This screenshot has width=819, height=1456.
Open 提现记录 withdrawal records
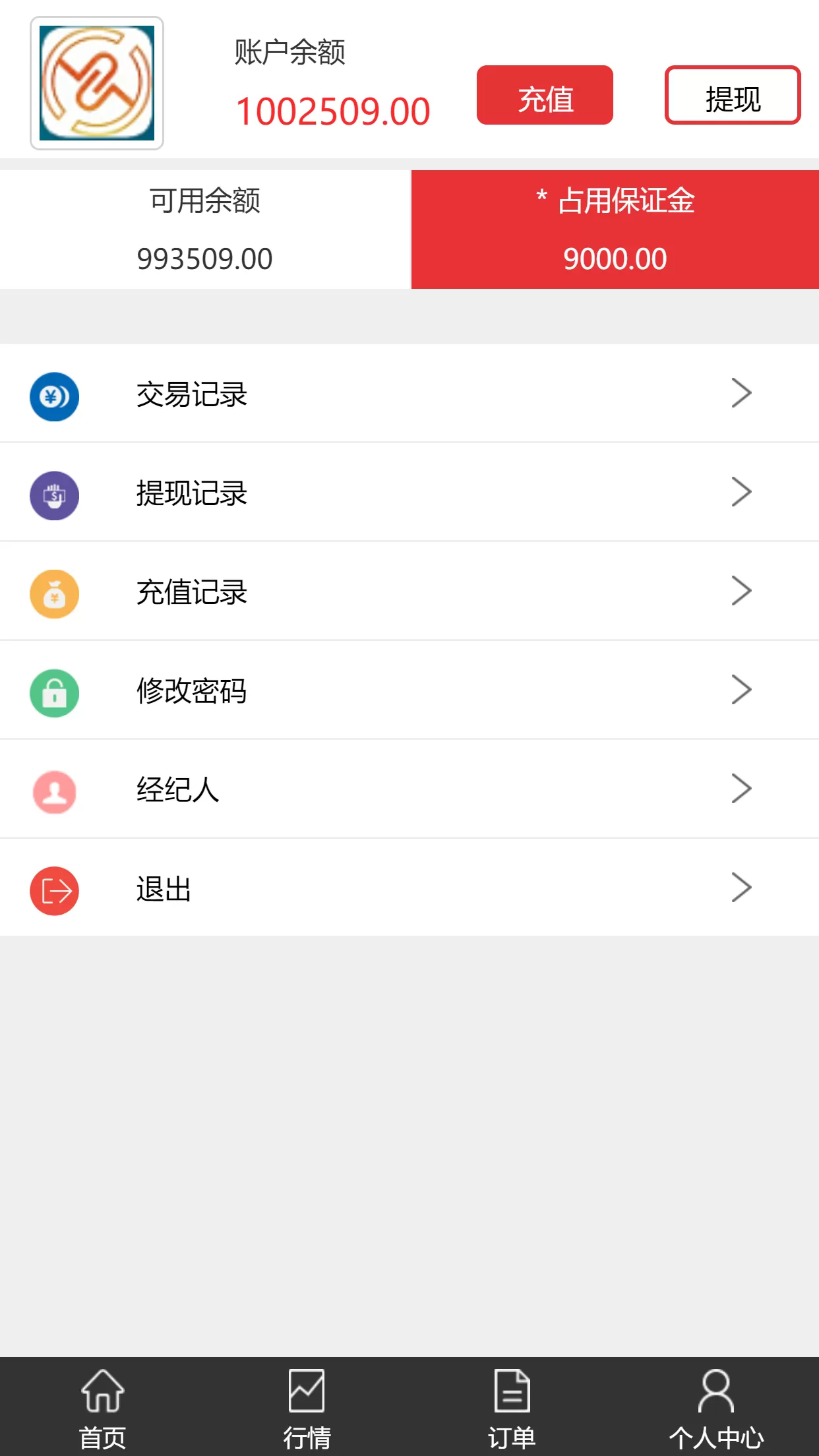[409, 493]
